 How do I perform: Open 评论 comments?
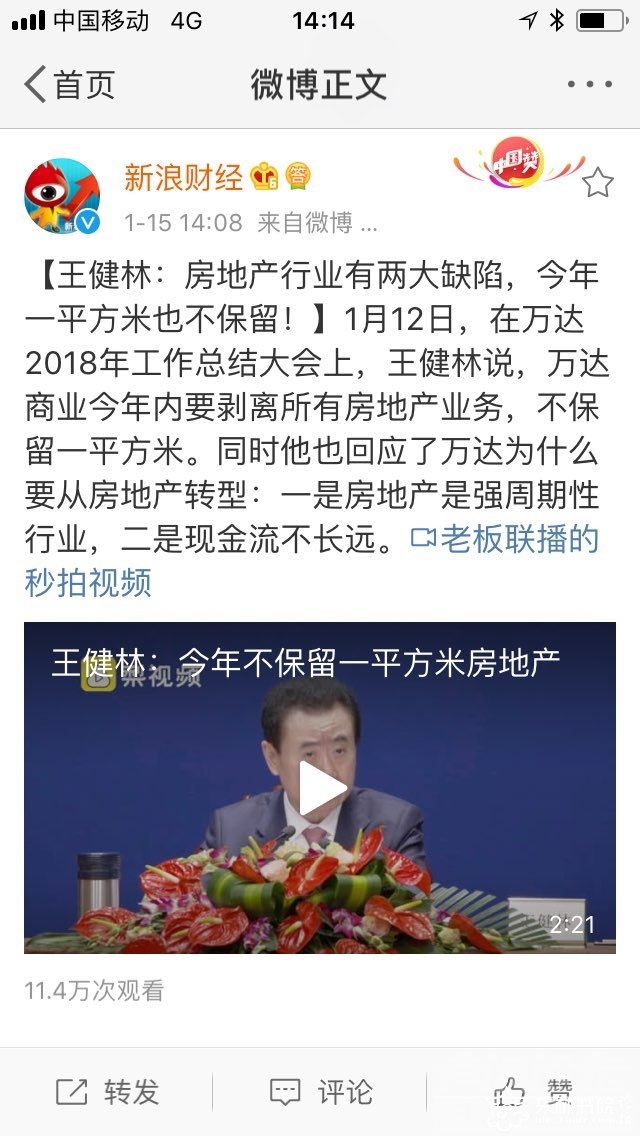pyautogui.click(x=321, y=1092)
